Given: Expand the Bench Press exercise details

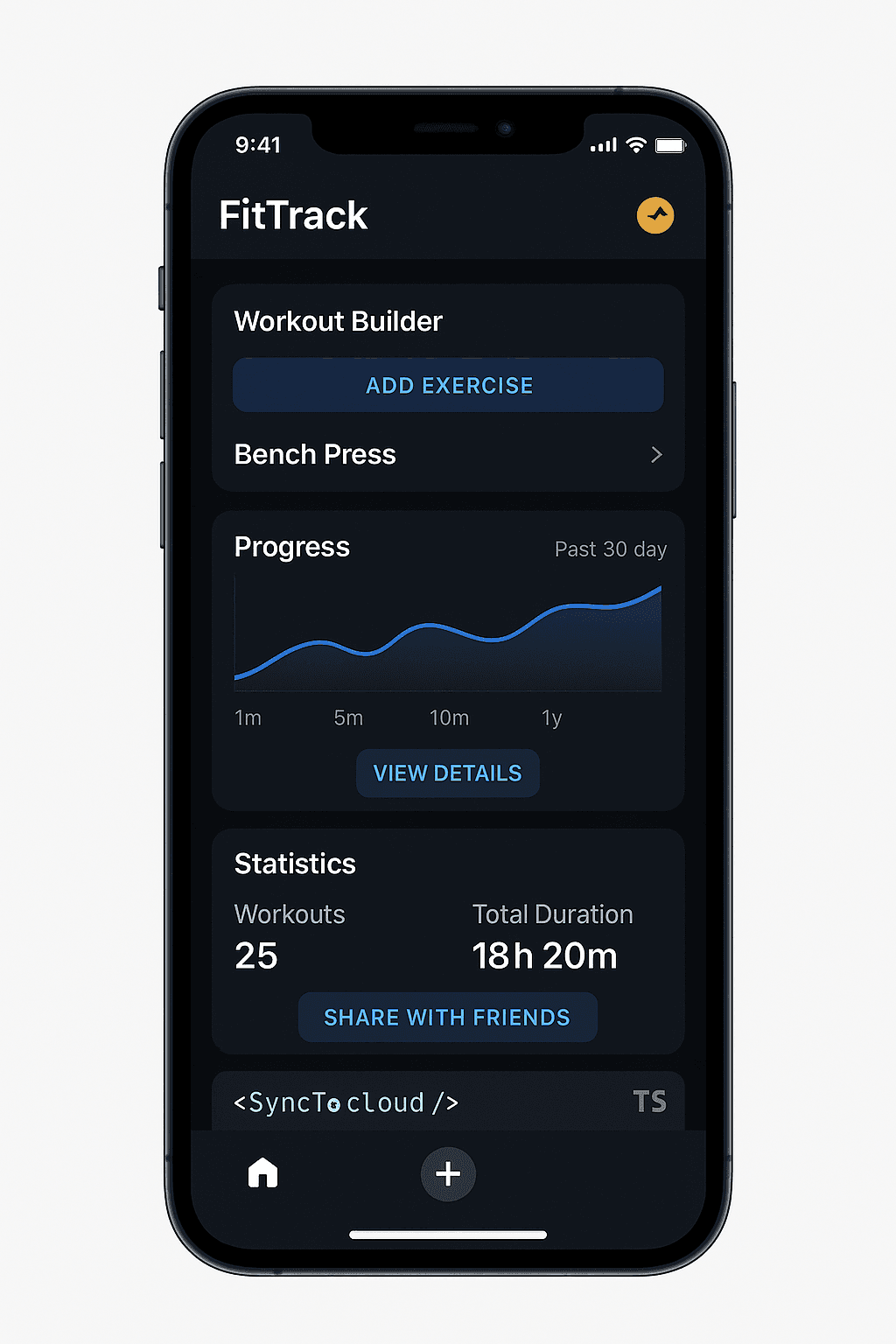Looking at the screenshot, I should point(655,455).
